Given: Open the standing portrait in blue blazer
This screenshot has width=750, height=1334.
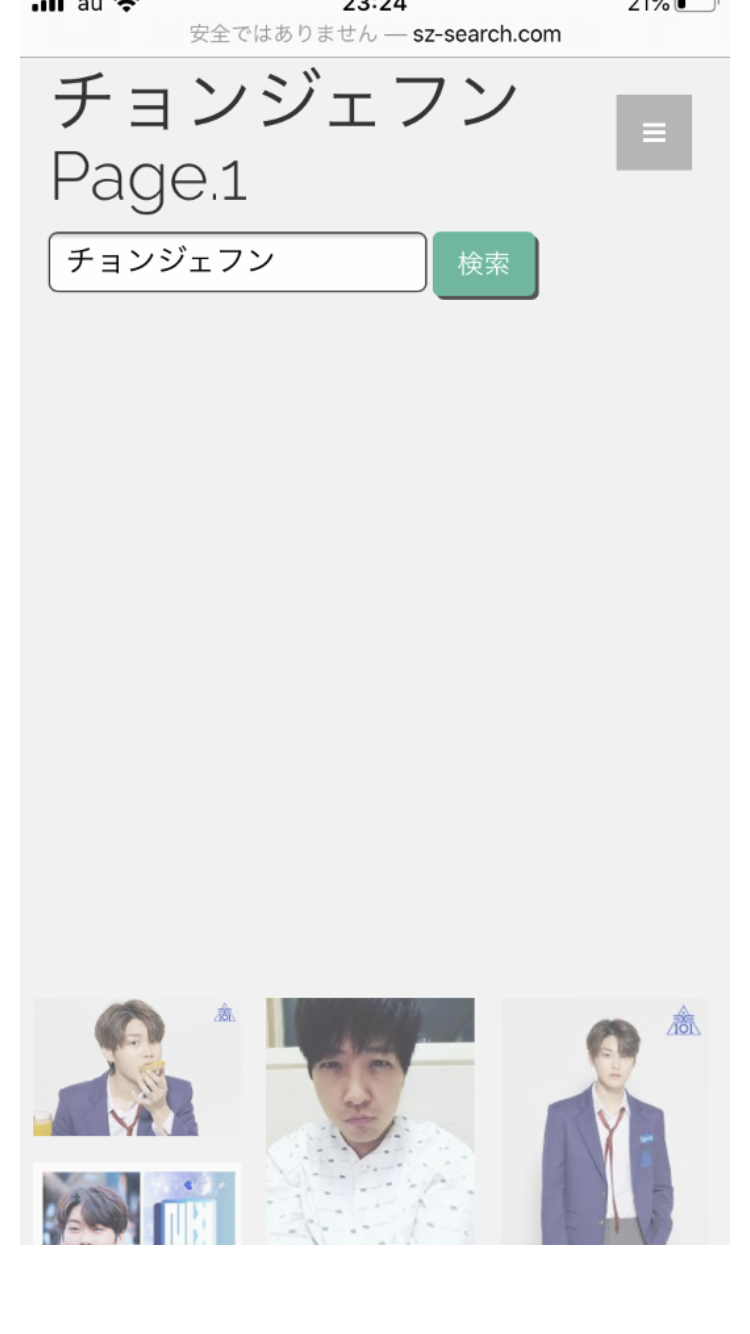Looking at the screenshot, I should click(604, 1120).
